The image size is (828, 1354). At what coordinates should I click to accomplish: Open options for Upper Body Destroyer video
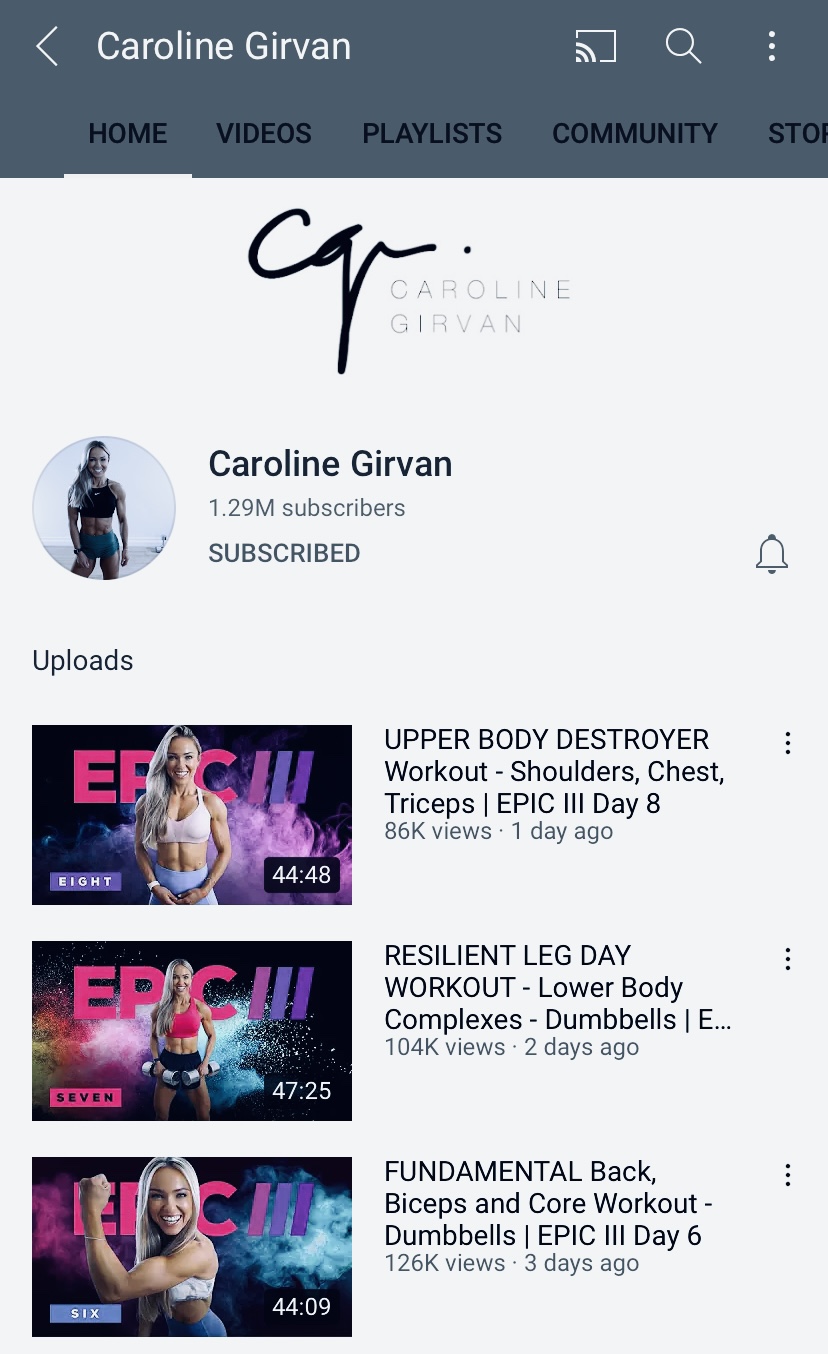pos(788,742)
